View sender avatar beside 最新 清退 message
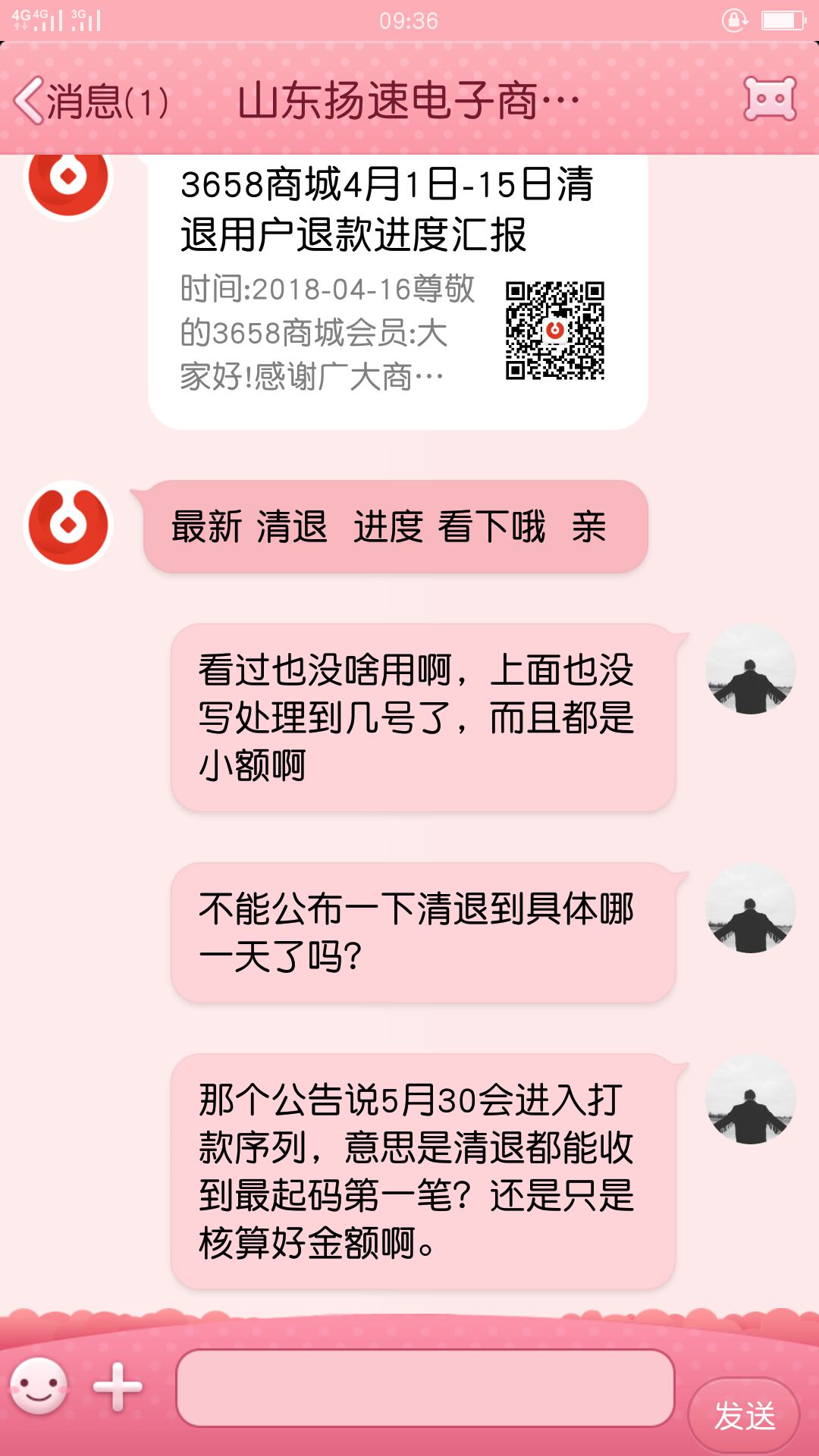 click(69, 525)
